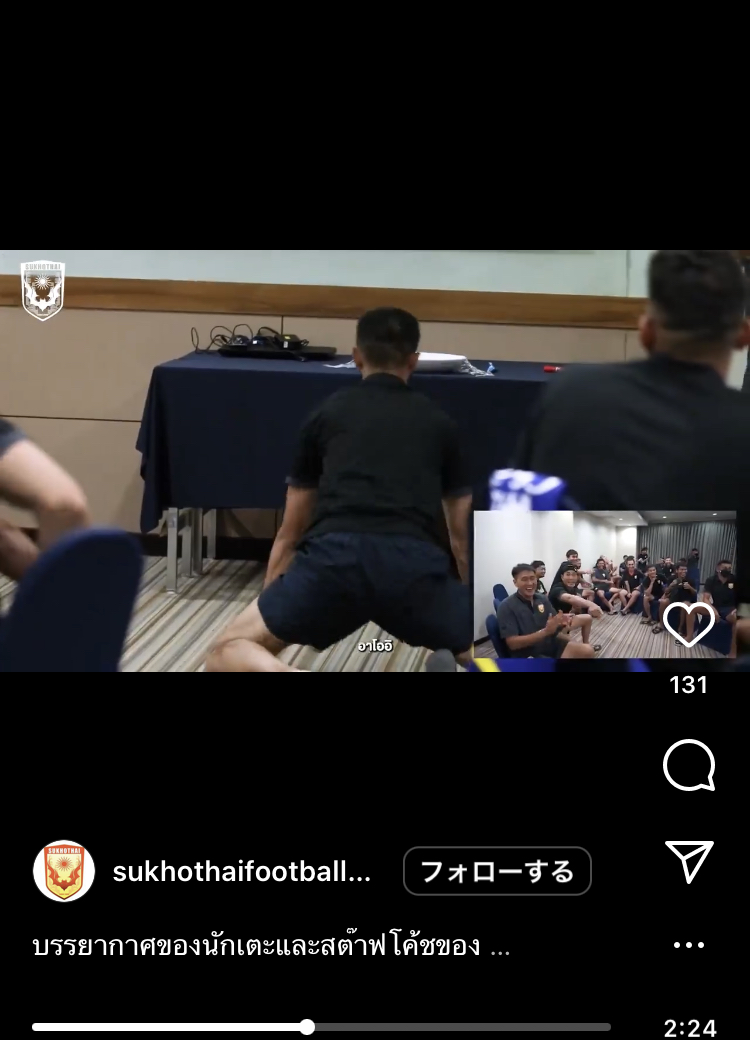
Task: Open the sukhothaifootball username link
Action: (241, 872)
